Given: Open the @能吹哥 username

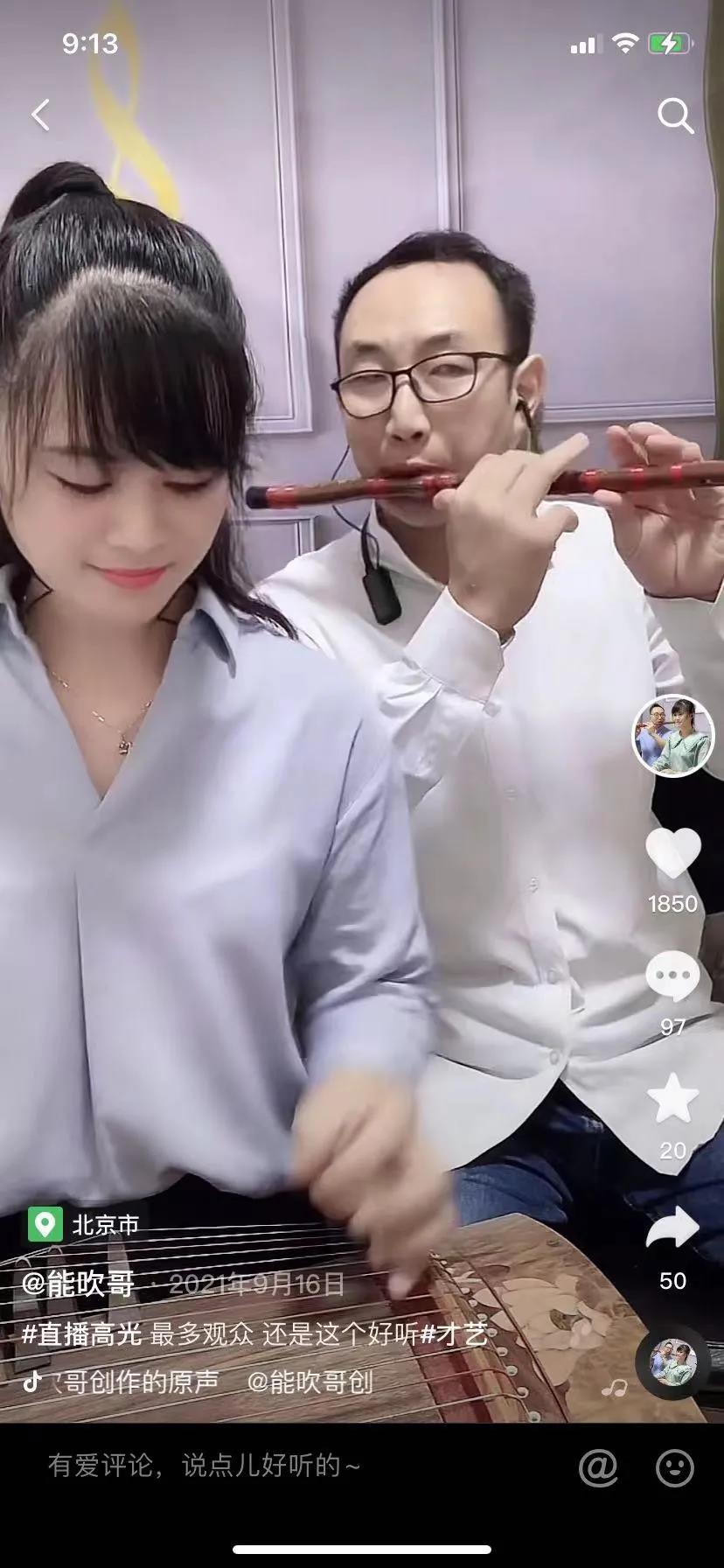Looking at the screenshot, I should [x=79, y=1284].
